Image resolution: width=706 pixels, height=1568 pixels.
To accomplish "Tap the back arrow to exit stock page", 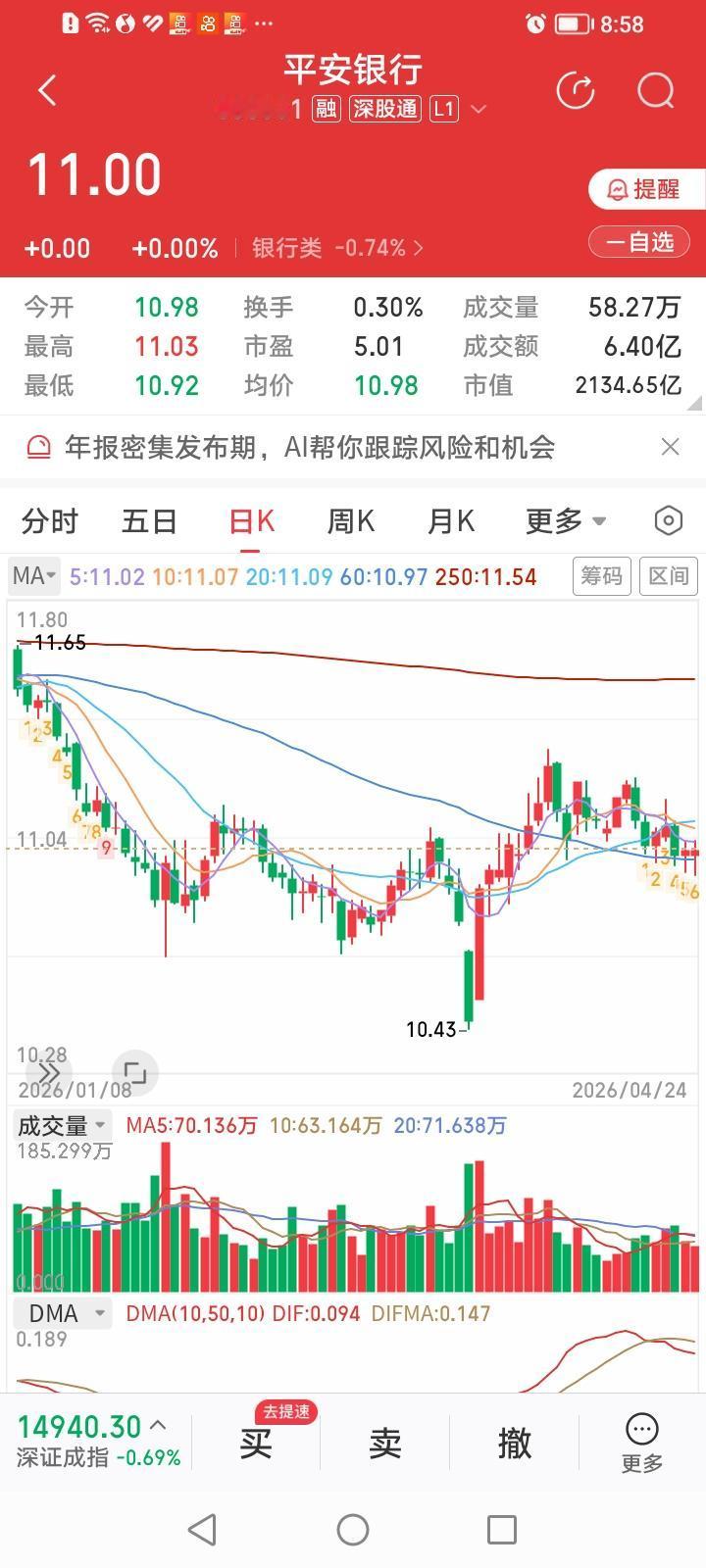I will (46, 89).
